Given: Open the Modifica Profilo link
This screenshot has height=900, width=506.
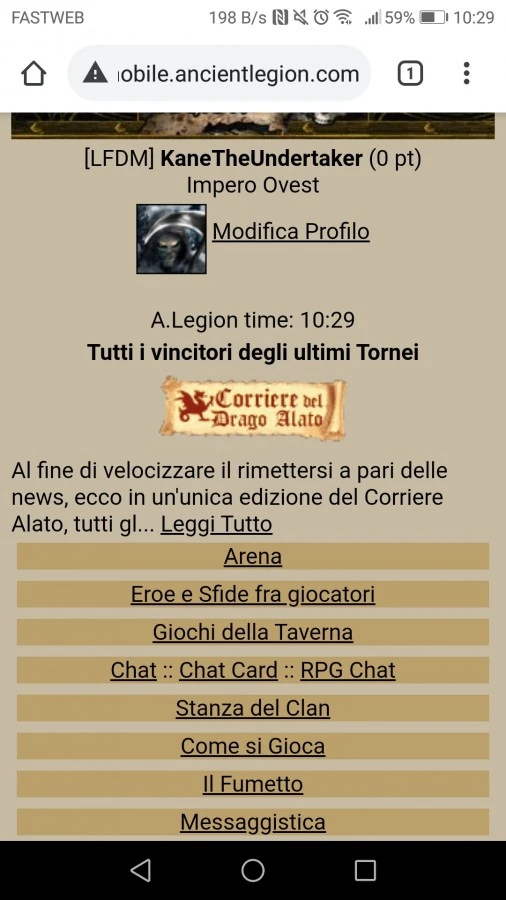Looking at the screenshot, I should click(x=291, y=231).
